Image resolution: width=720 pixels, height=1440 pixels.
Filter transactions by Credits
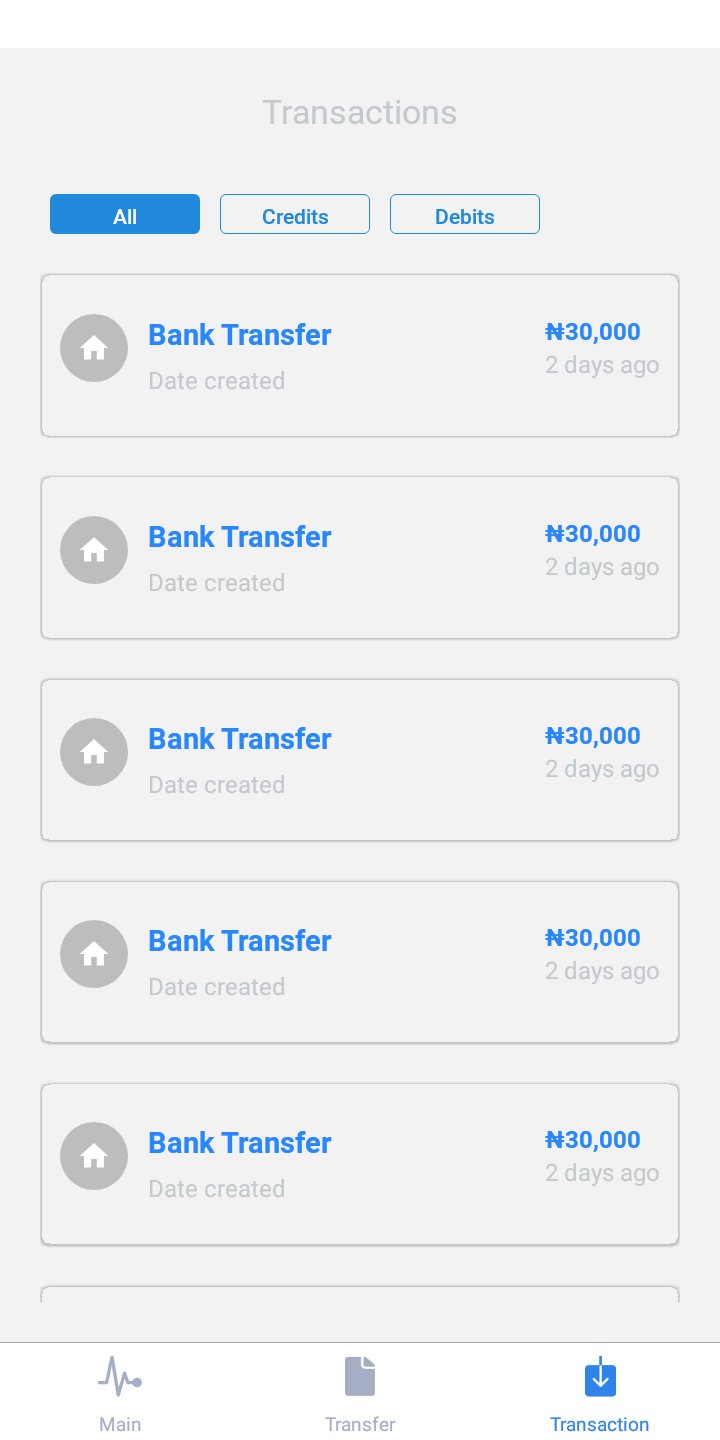point(295,214)
